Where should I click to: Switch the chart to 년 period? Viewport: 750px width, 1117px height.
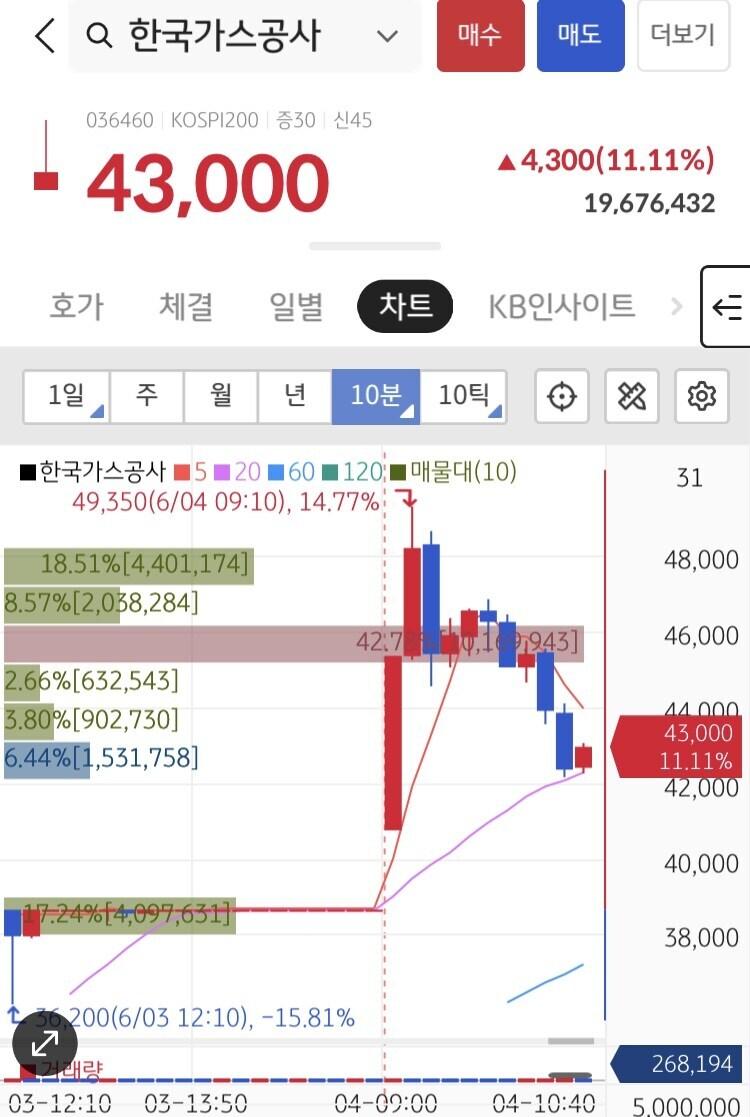pyautogui.click(x=295, y=397)
